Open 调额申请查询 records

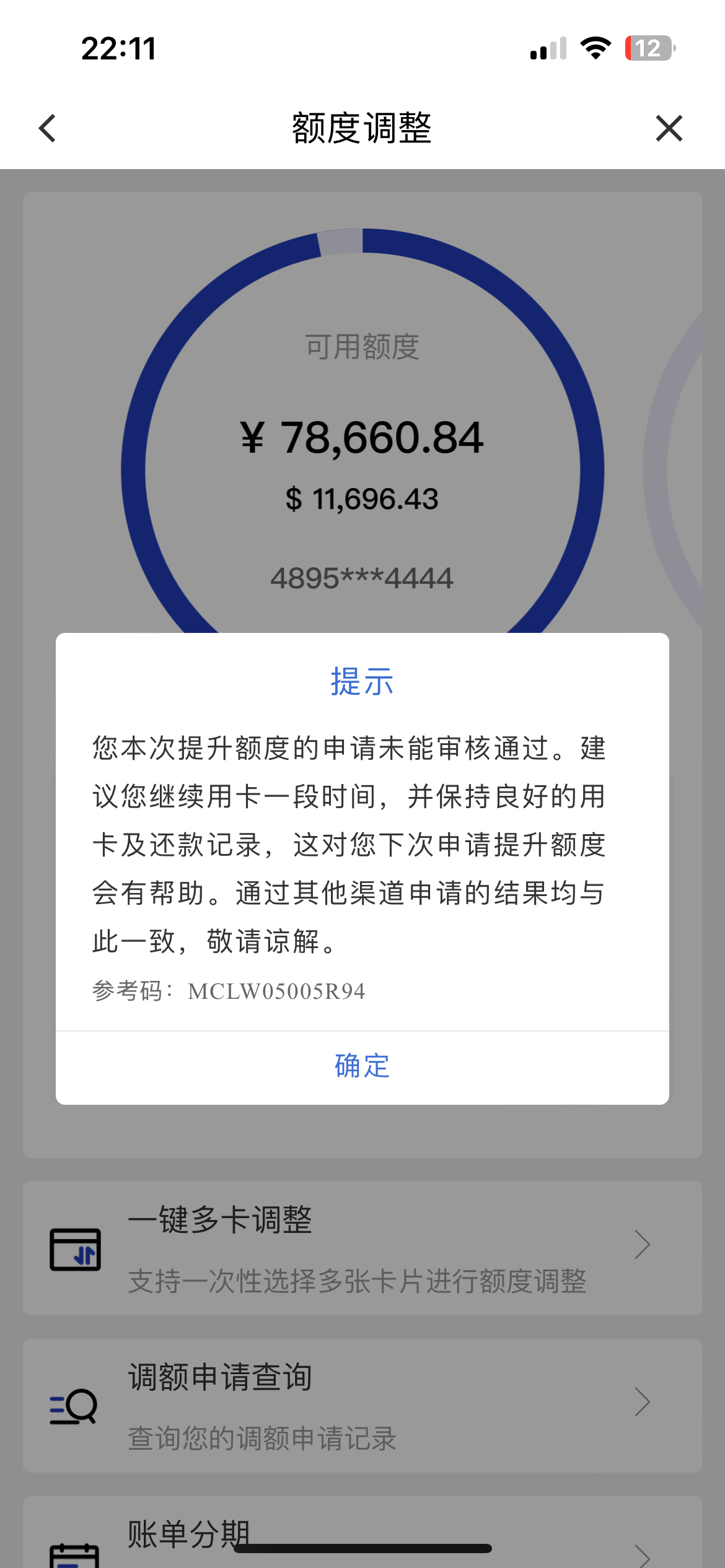pyautogui.click(x=362, y=1406)
